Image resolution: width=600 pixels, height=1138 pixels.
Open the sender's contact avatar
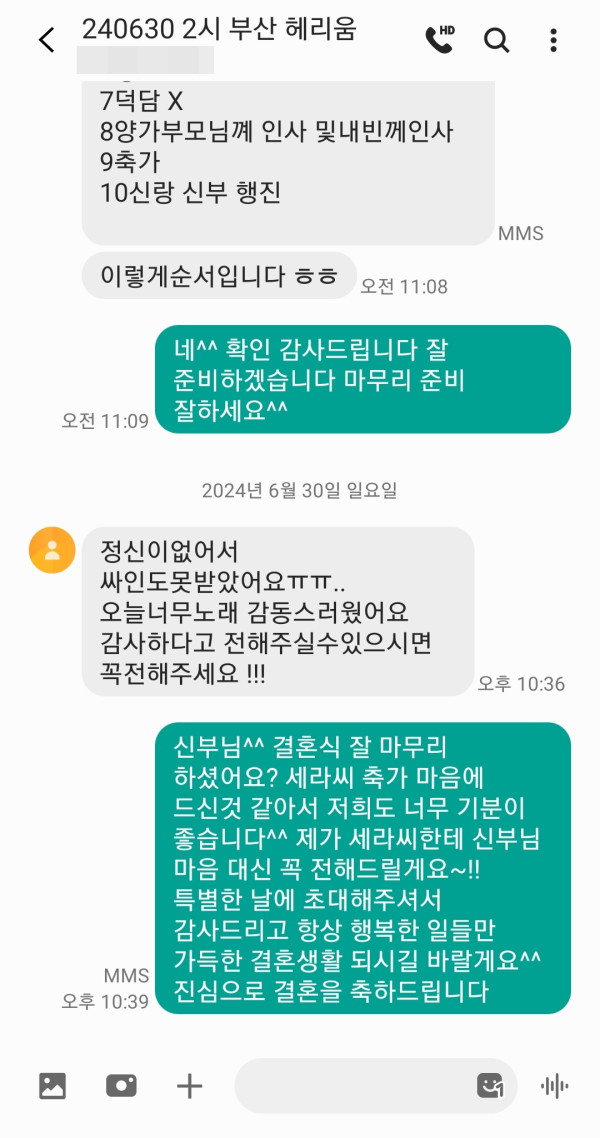pyautogui.click(x=52, y=550)
